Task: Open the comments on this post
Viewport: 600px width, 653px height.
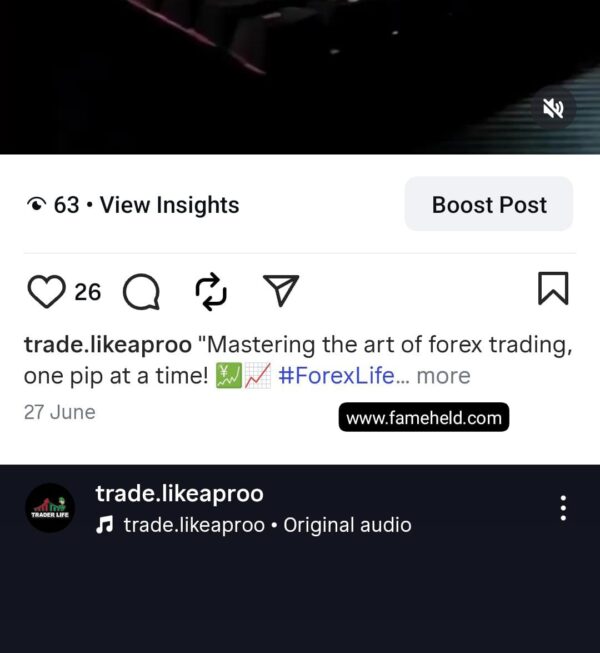Action: click(141, 292)
